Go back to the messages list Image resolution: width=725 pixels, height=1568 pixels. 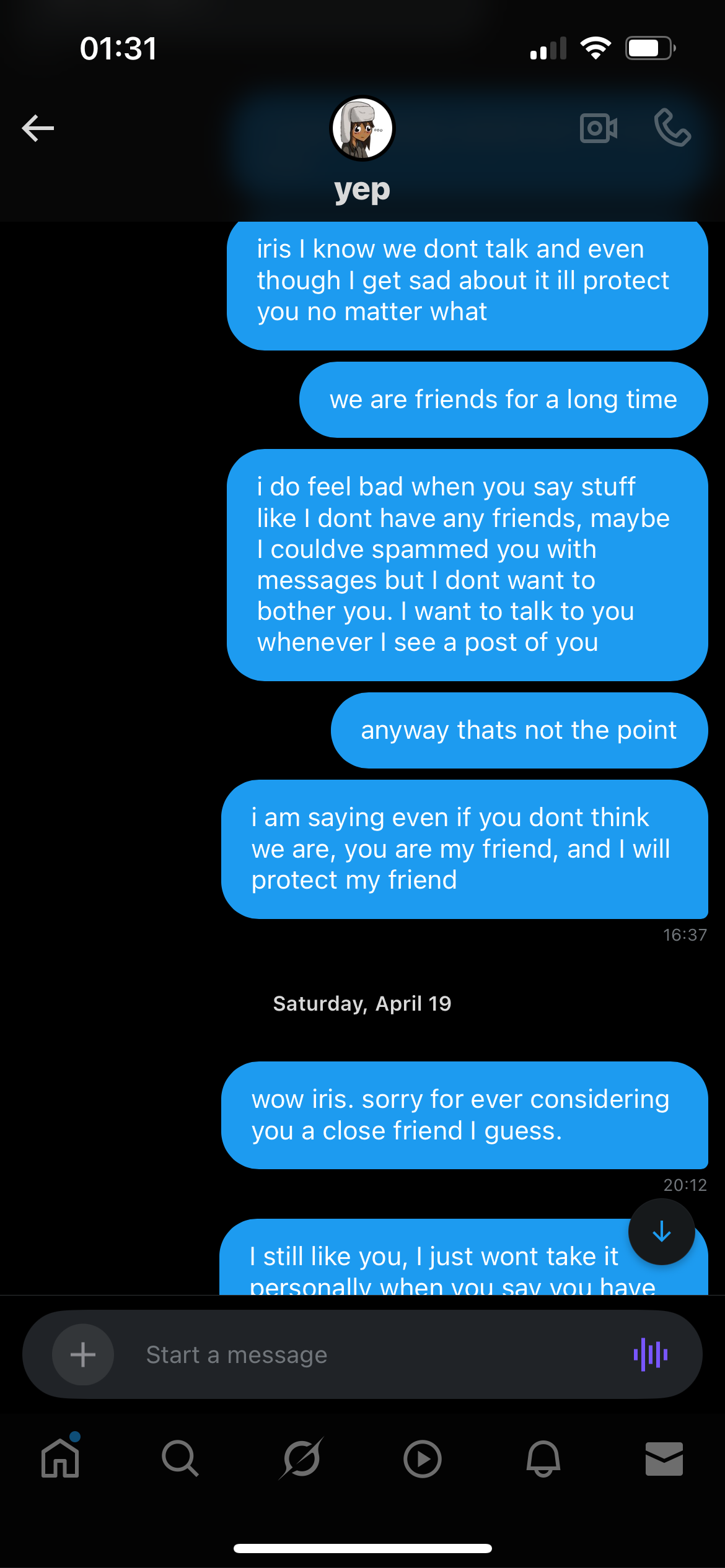[38, 128]
